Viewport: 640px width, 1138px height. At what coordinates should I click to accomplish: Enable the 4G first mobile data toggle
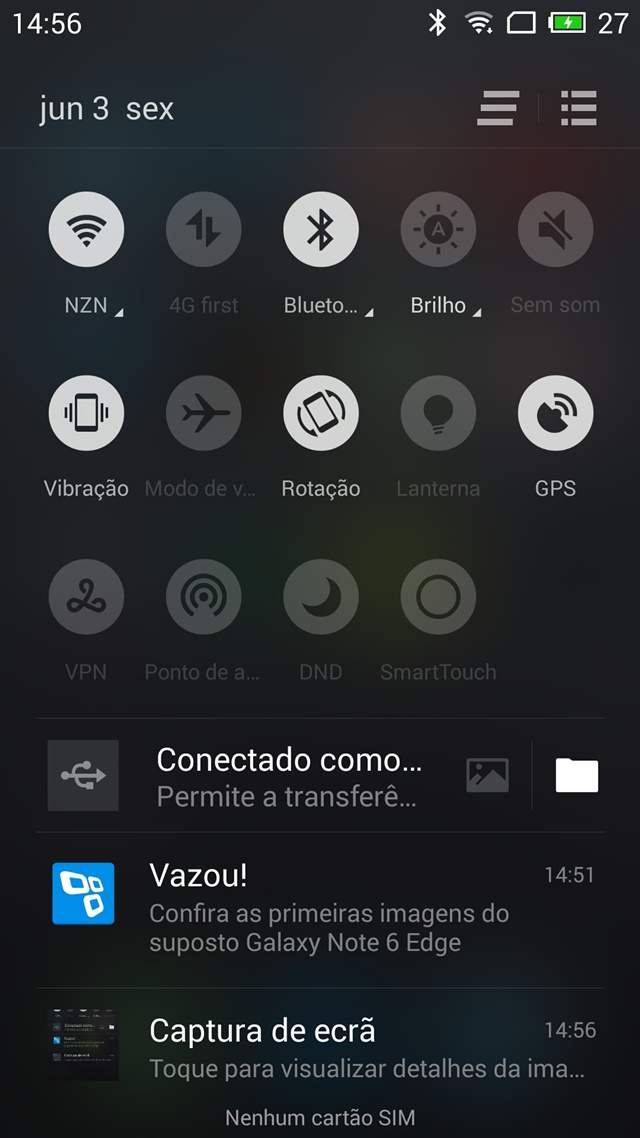tap(204, 230)
